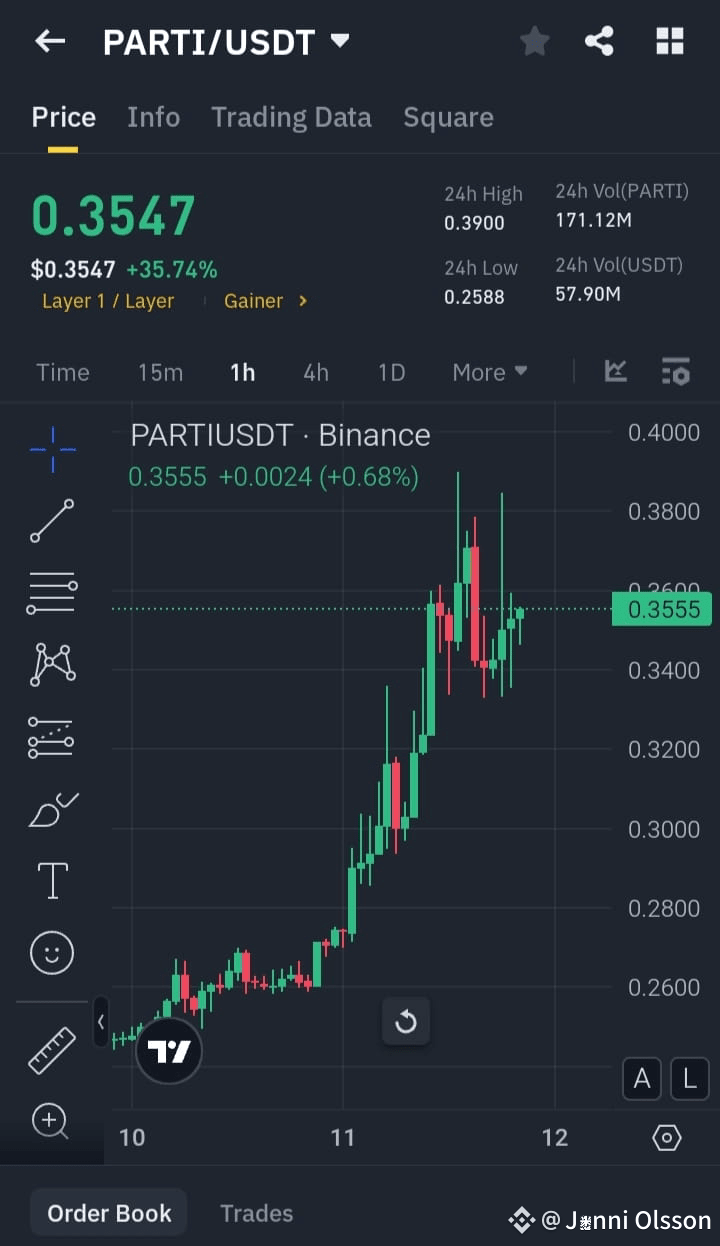The height and width of the screenshot is (1246, 720).
Task: Switch to the Trading Data tab
Action: [x=291, y=117]
